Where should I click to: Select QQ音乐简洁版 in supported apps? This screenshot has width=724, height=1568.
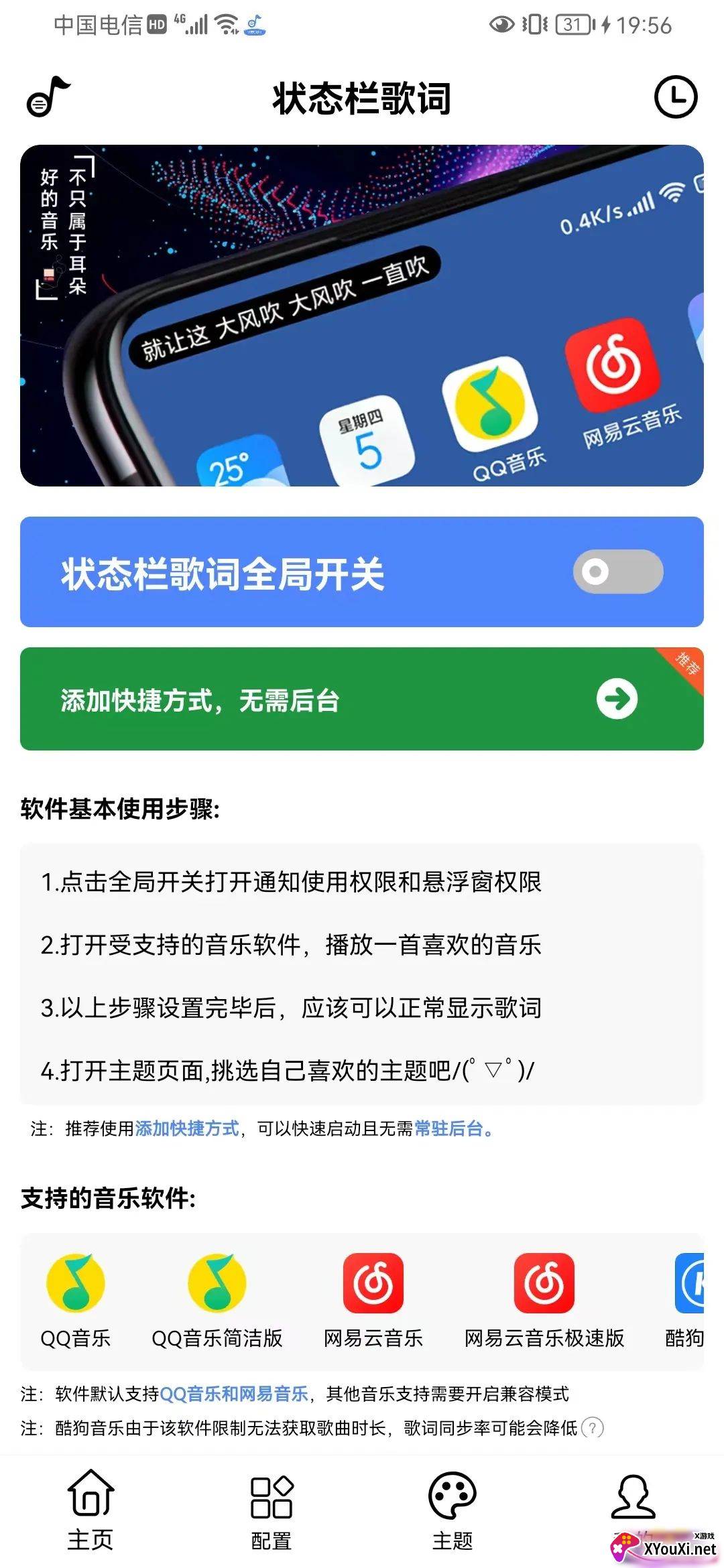click(217, 1301)
